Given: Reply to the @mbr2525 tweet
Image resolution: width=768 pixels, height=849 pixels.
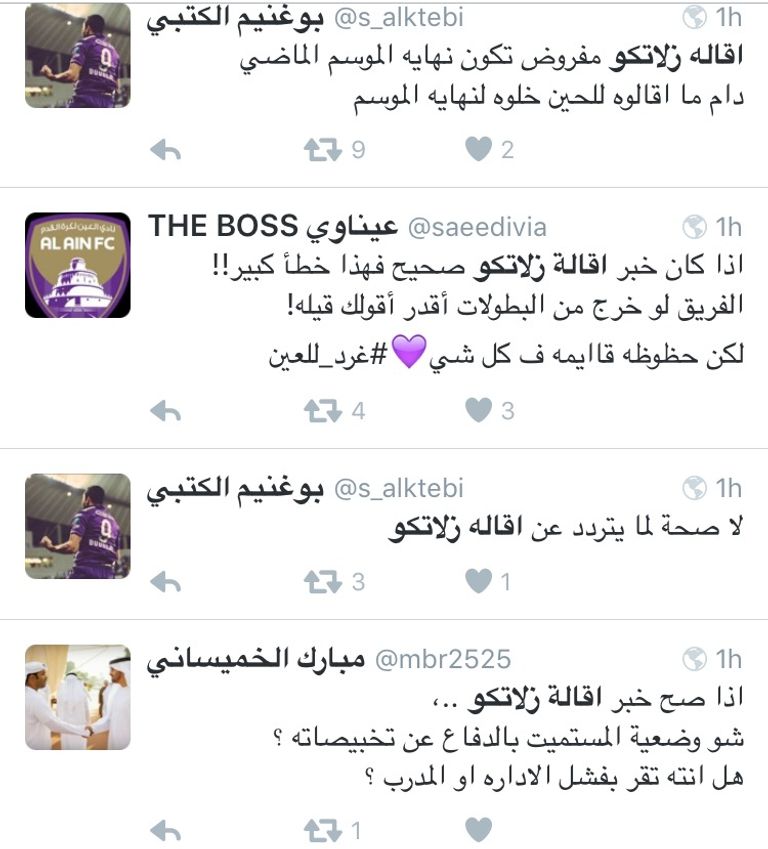Looking at the screenshot, I should pyautogui.click(x=164, y=830).
